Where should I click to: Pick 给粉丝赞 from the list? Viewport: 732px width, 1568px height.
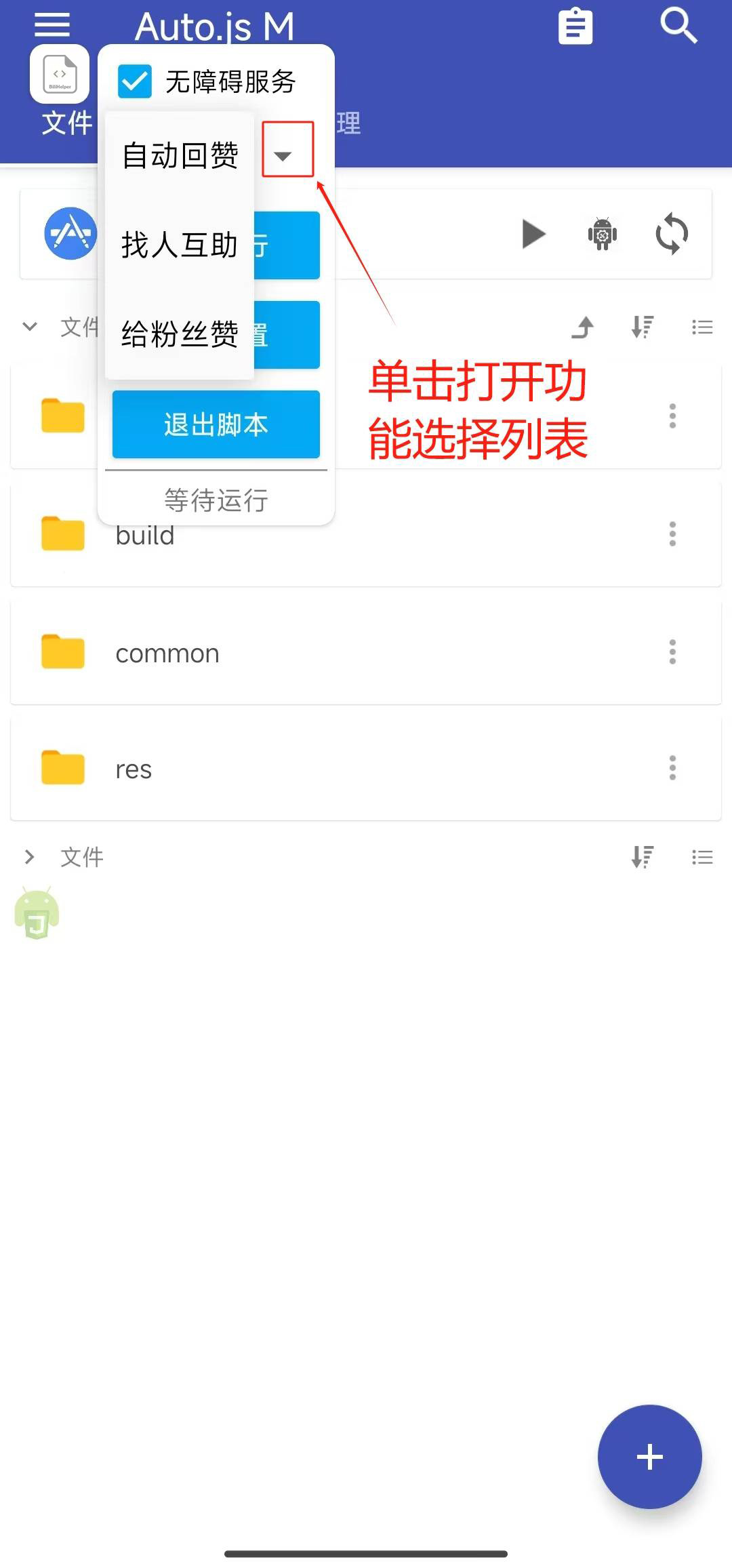(x=180, y=334)
